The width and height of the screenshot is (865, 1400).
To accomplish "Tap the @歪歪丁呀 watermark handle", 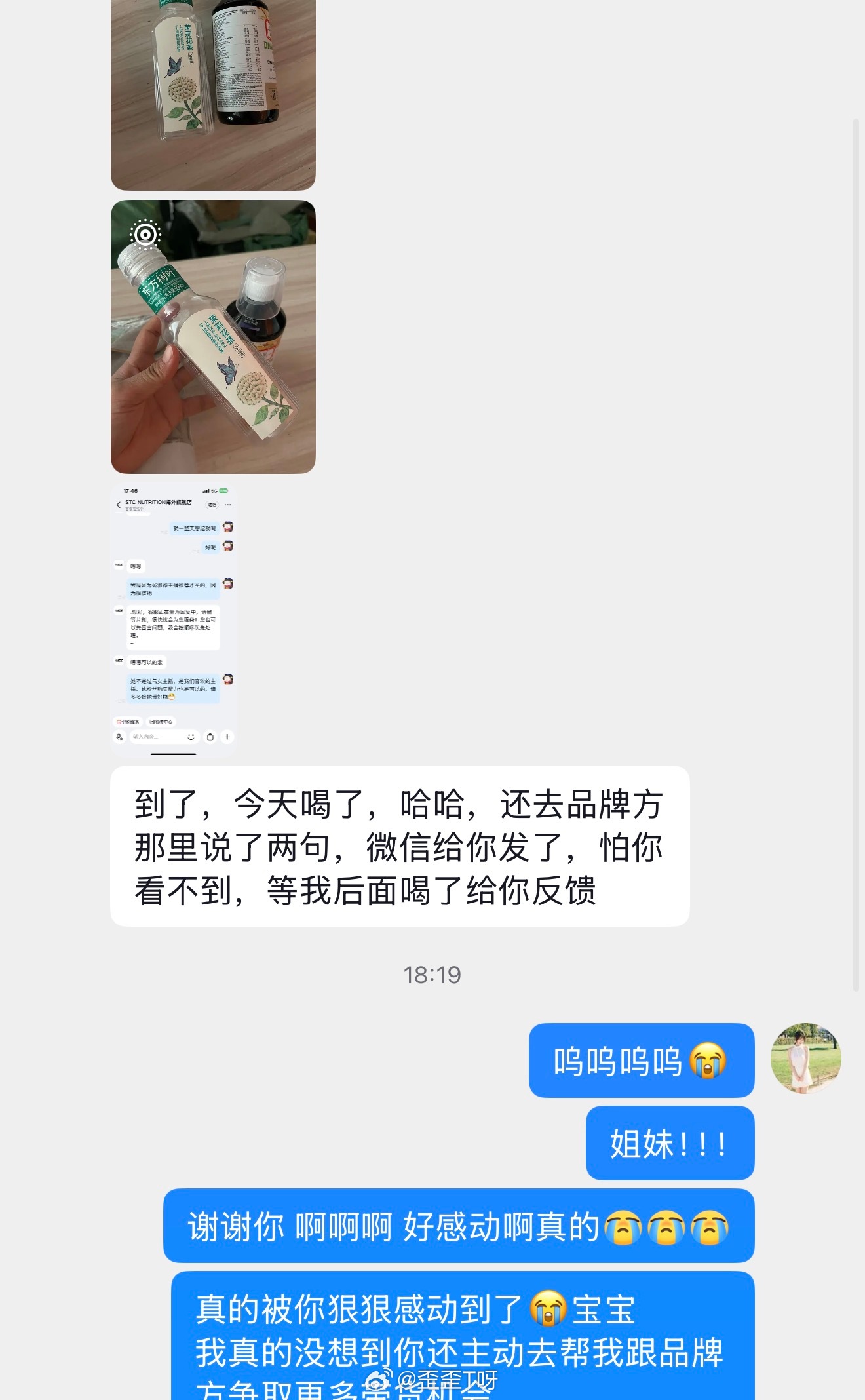I will [440, 1380].
